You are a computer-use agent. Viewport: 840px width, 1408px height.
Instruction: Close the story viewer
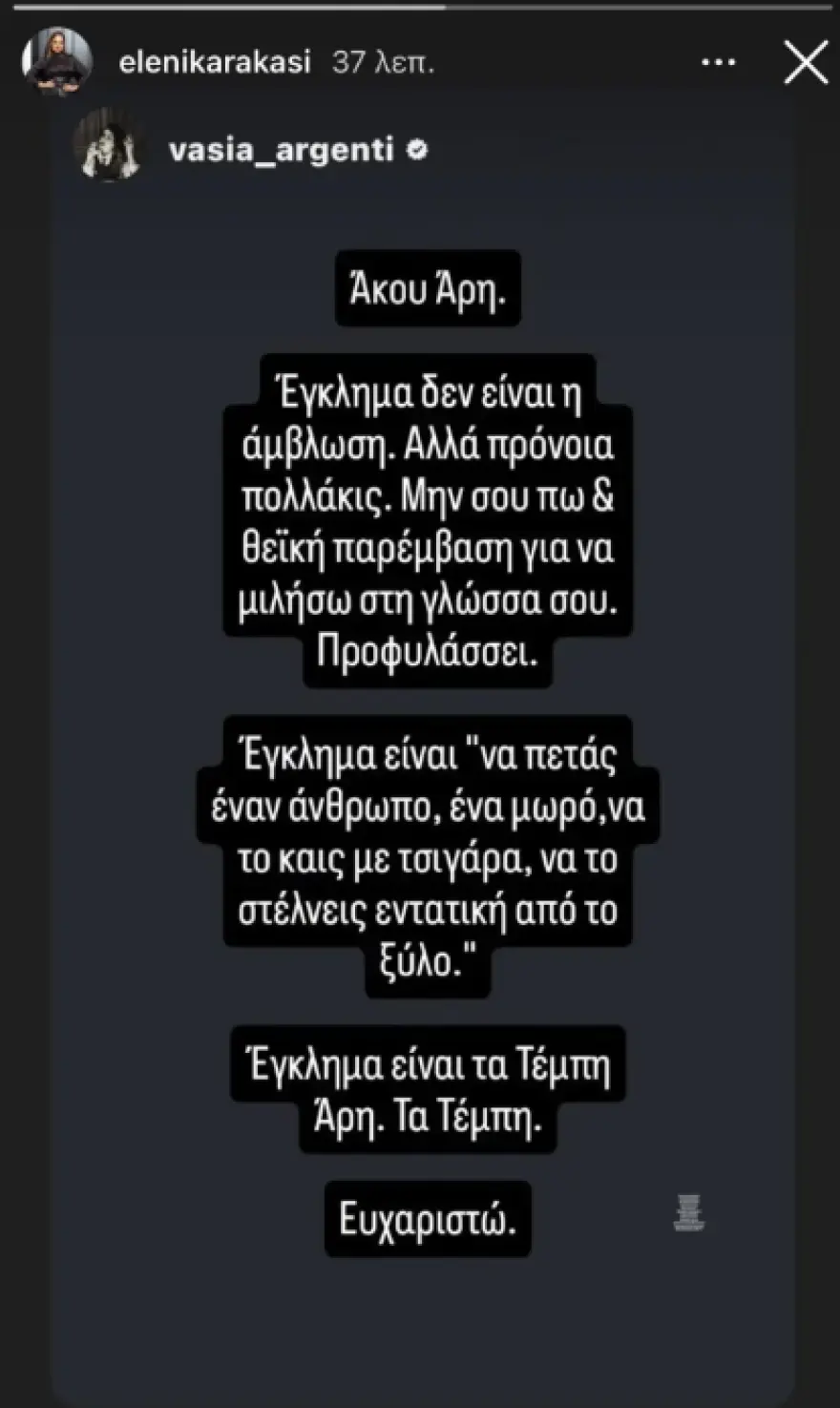tap(806, 64)
